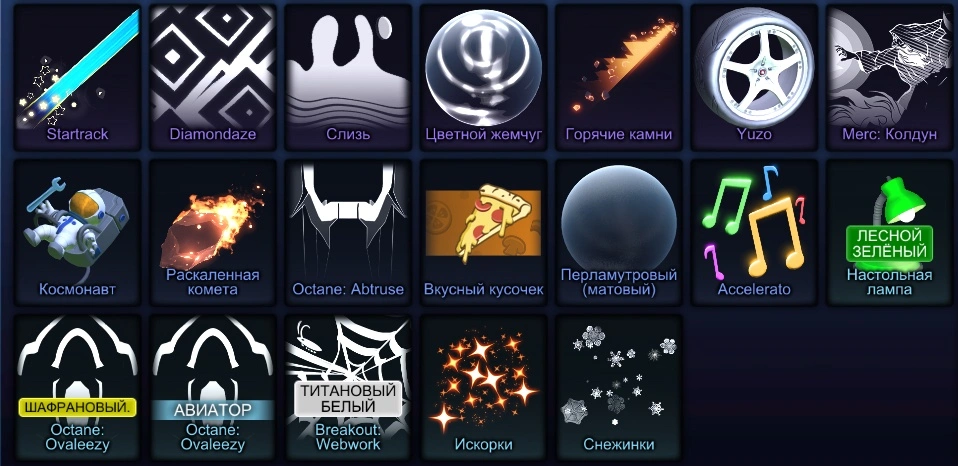The image size is (958, 466).
Task: Open the Yuzo wheels tile
Action: (753, 75)
